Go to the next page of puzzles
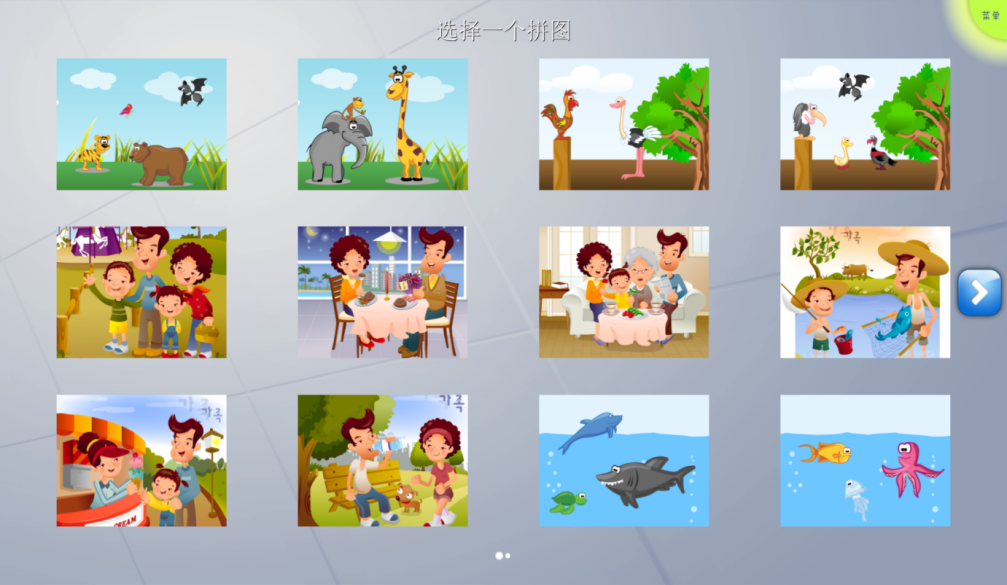Screen dimensions: 1007x585 [x=978, y=292]
